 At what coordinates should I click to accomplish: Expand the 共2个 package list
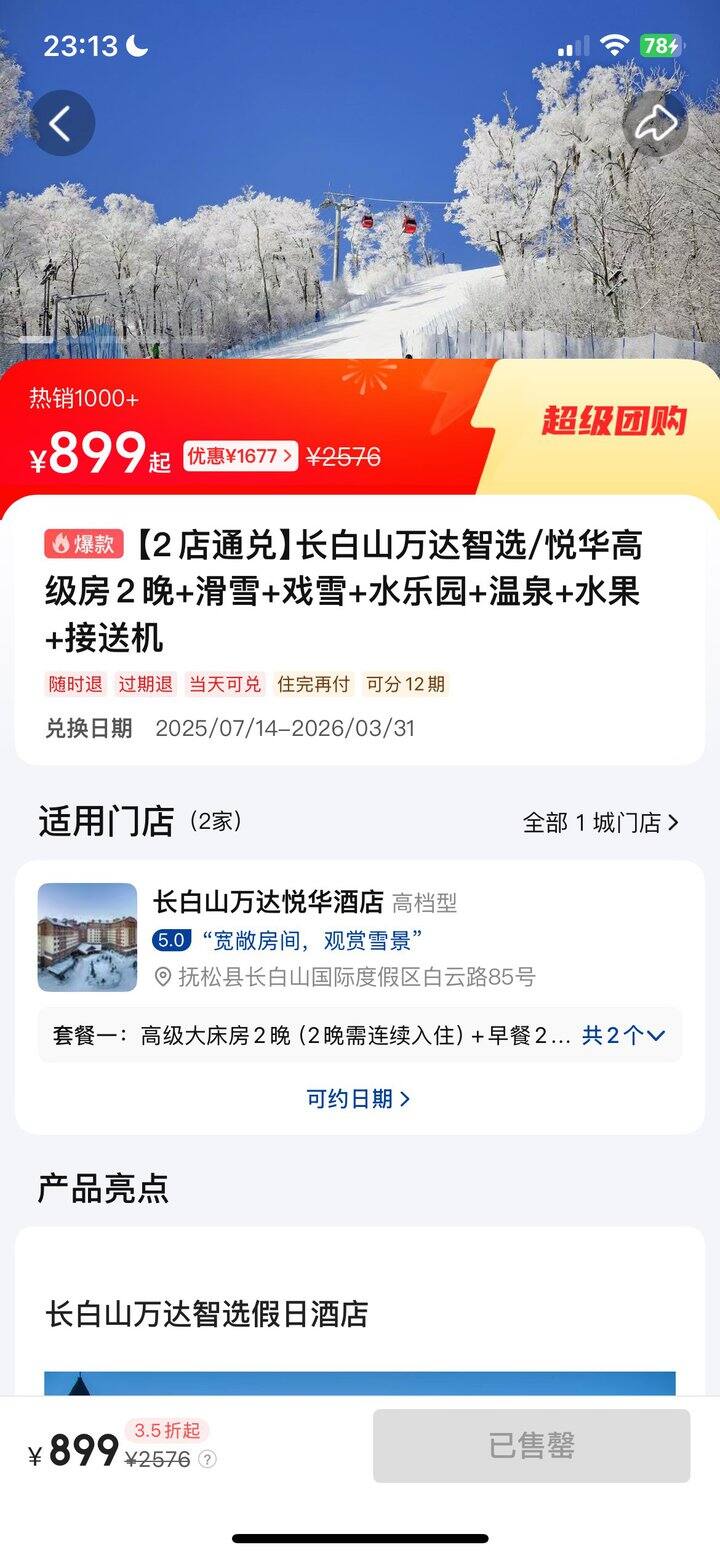point(624,1036)
